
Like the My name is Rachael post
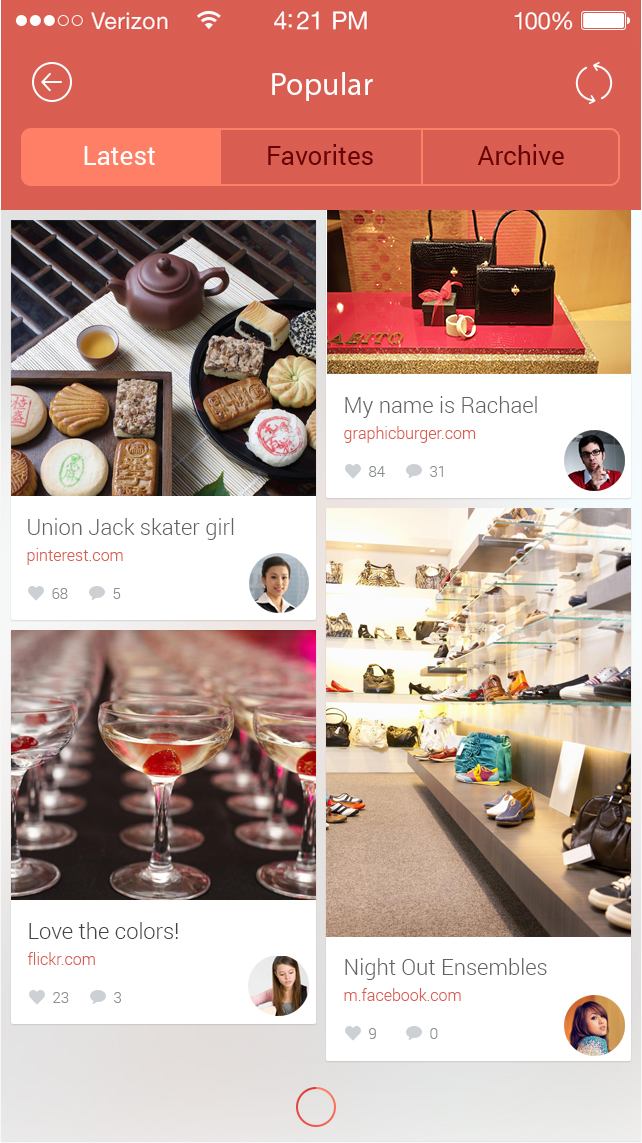click(x=353, y=471)
